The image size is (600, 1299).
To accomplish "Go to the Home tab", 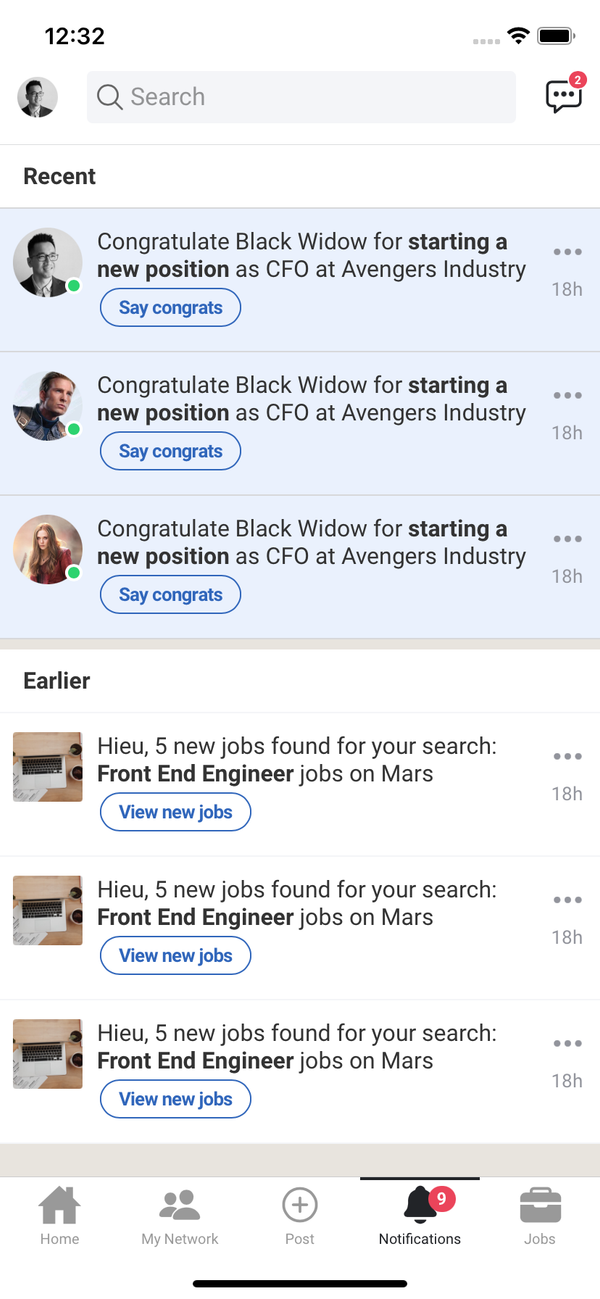I will [x=60, y=1214].
